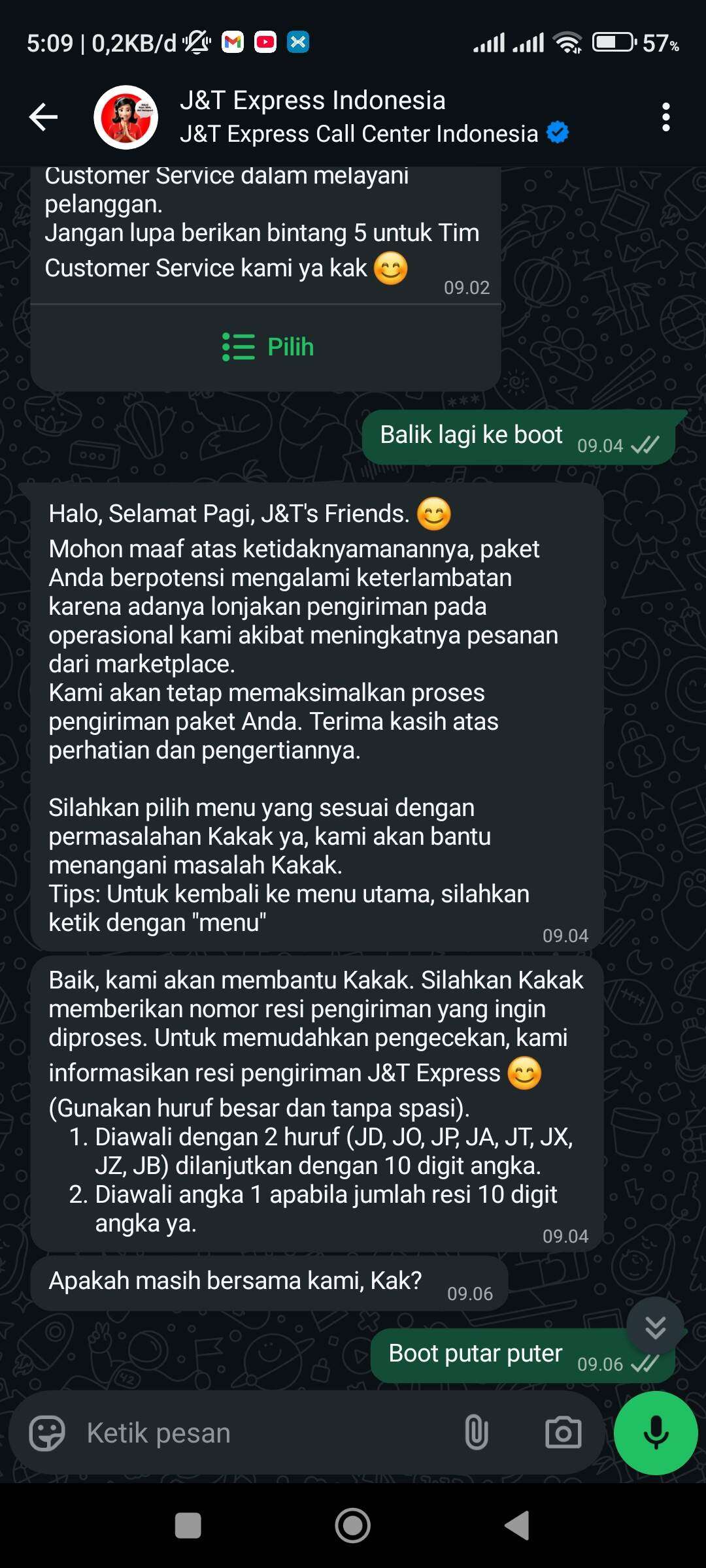Tap the Pilih list button

(x=267, y=347)
